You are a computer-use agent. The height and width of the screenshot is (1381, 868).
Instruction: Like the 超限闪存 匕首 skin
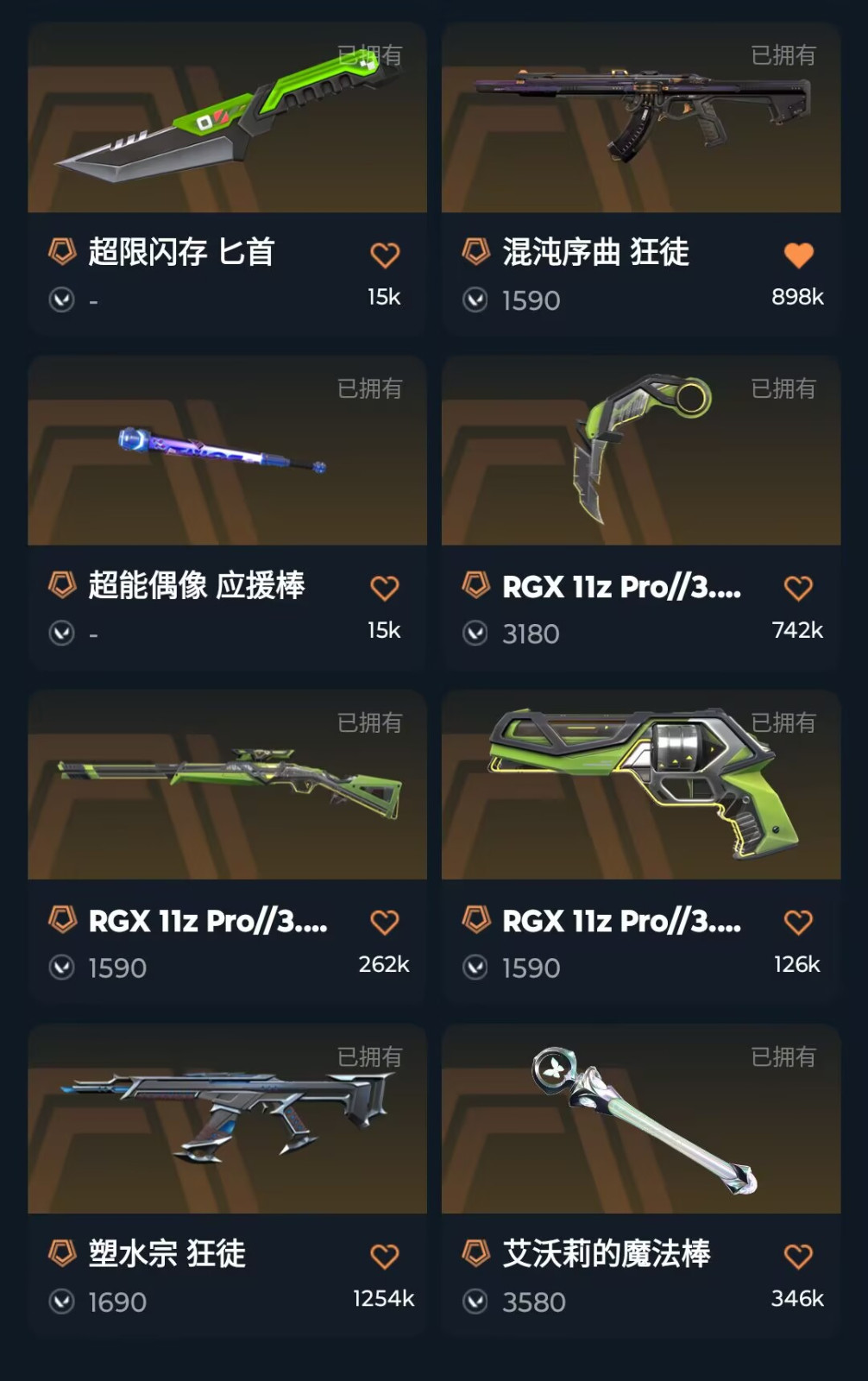click(x=385, y=255)
